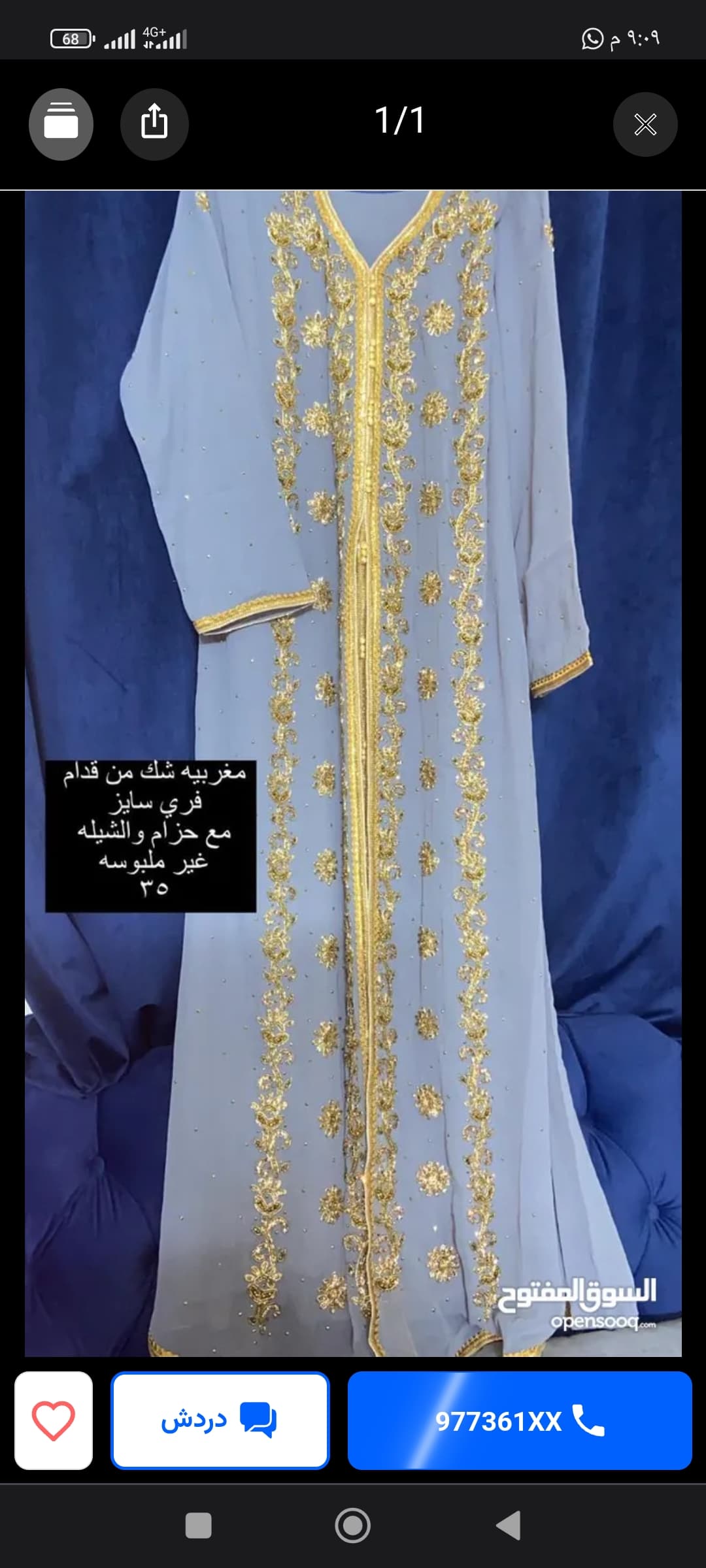Add this listing to favorites
The image size is (706, 1568).
[x=54, y=1420]
